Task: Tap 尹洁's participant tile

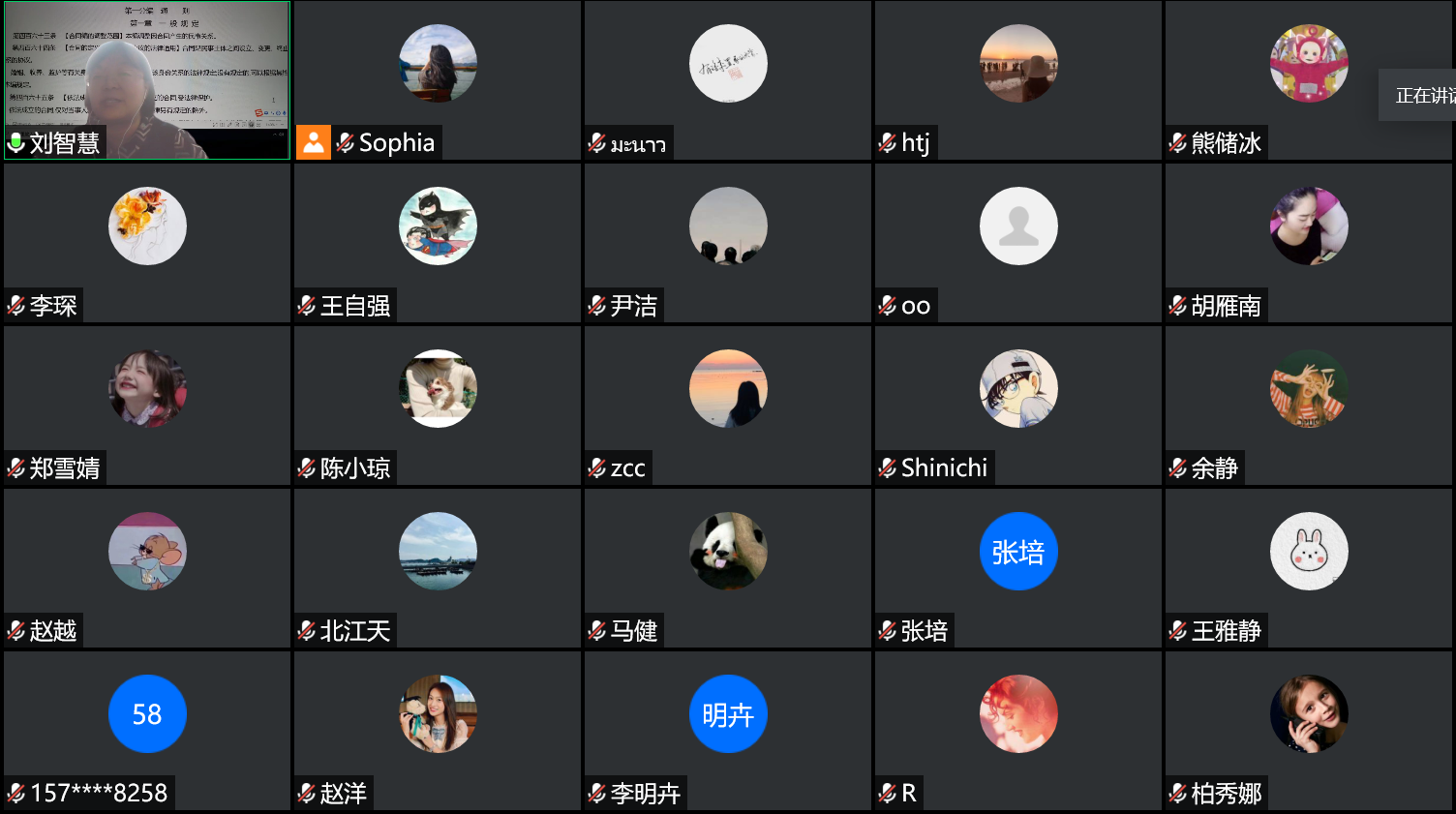Action: click(728, 242)
